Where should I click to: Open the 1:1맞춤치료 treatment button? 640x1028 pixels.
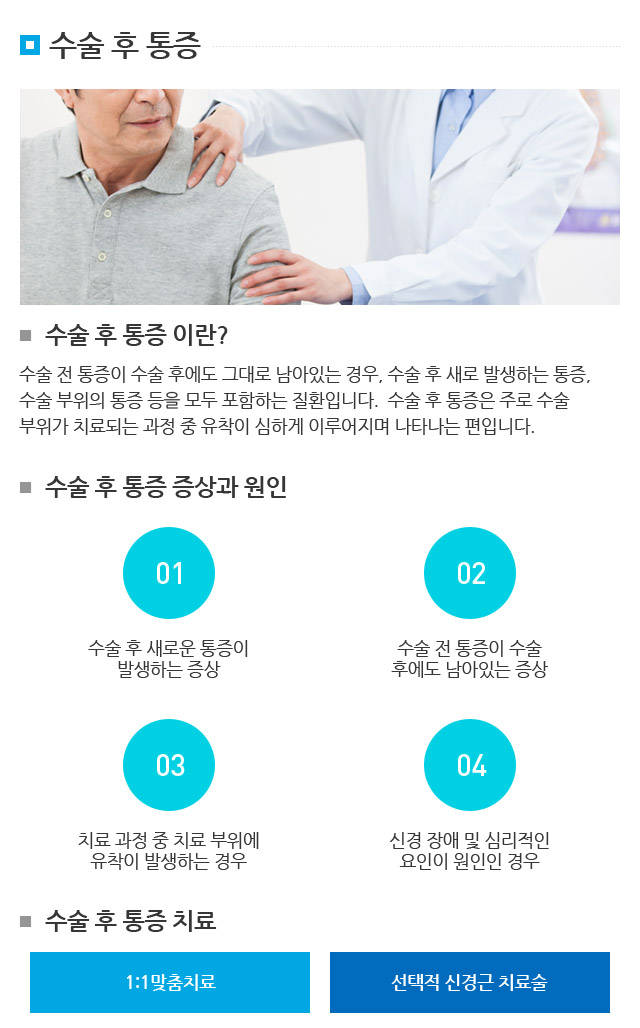pyautogui.click(x=170, y=982)
